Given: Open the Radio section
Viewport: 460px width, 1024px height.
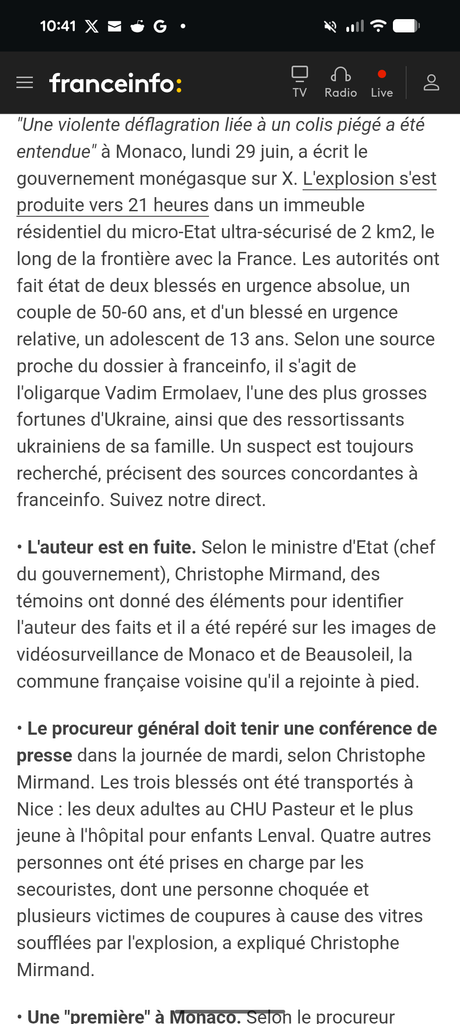Looking at the screenshot, I should [x=341, y=82].
